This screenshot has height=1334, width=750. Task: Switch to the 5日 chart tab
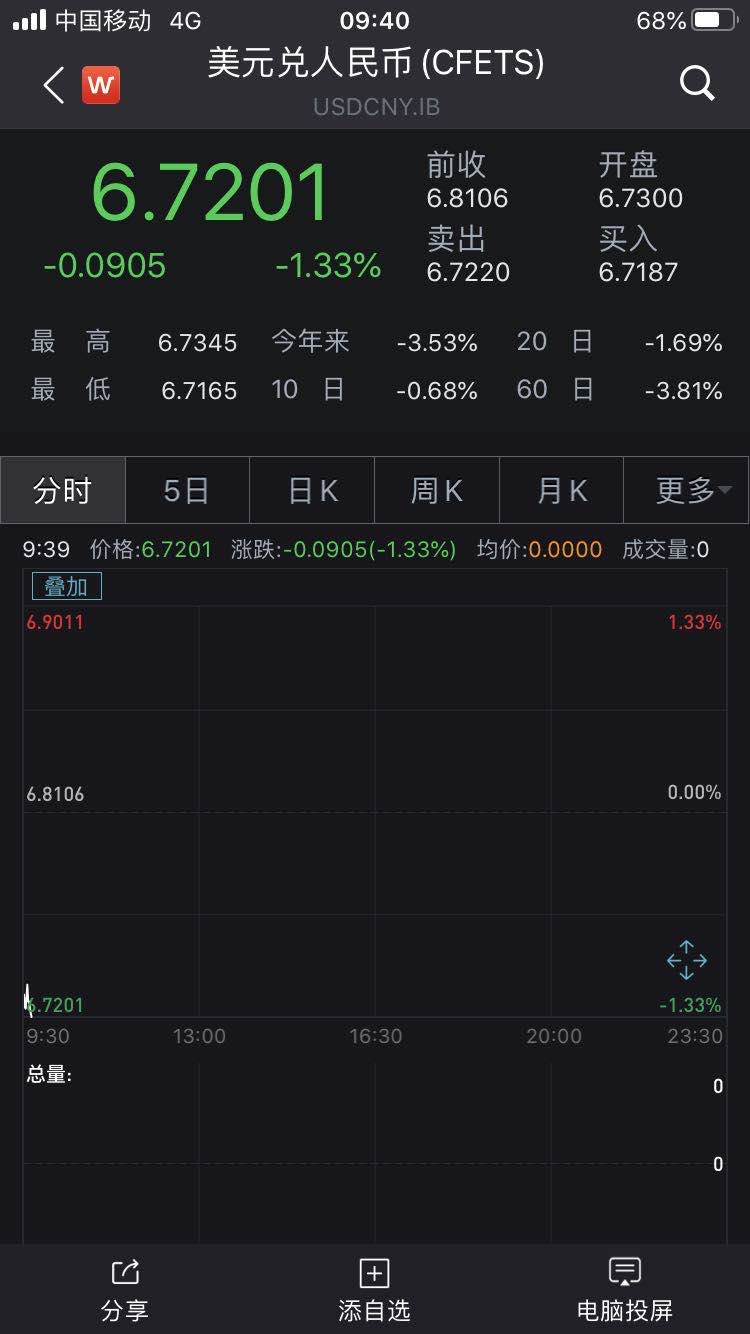187,490
